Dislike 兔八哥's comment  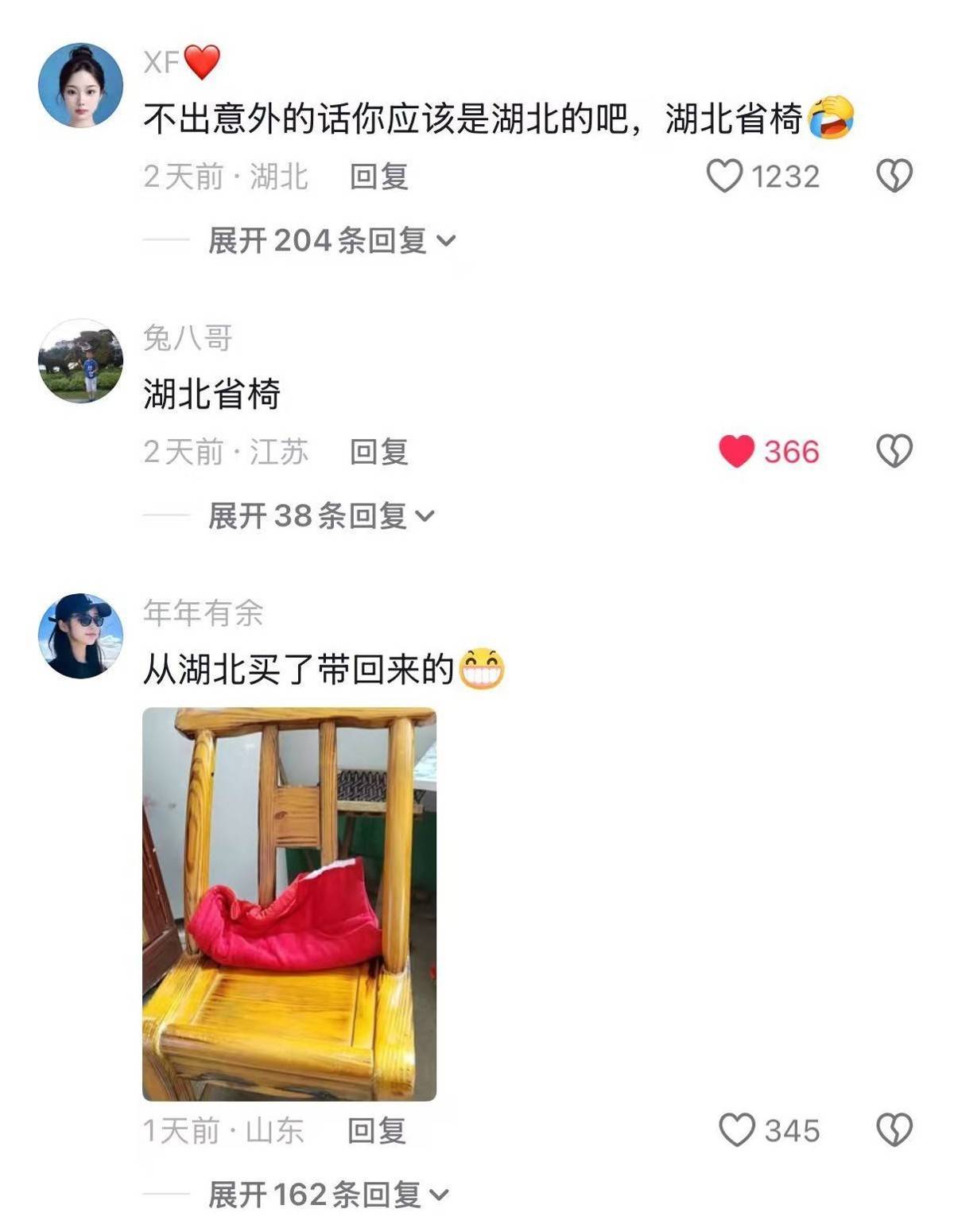[x=894, y=452]
